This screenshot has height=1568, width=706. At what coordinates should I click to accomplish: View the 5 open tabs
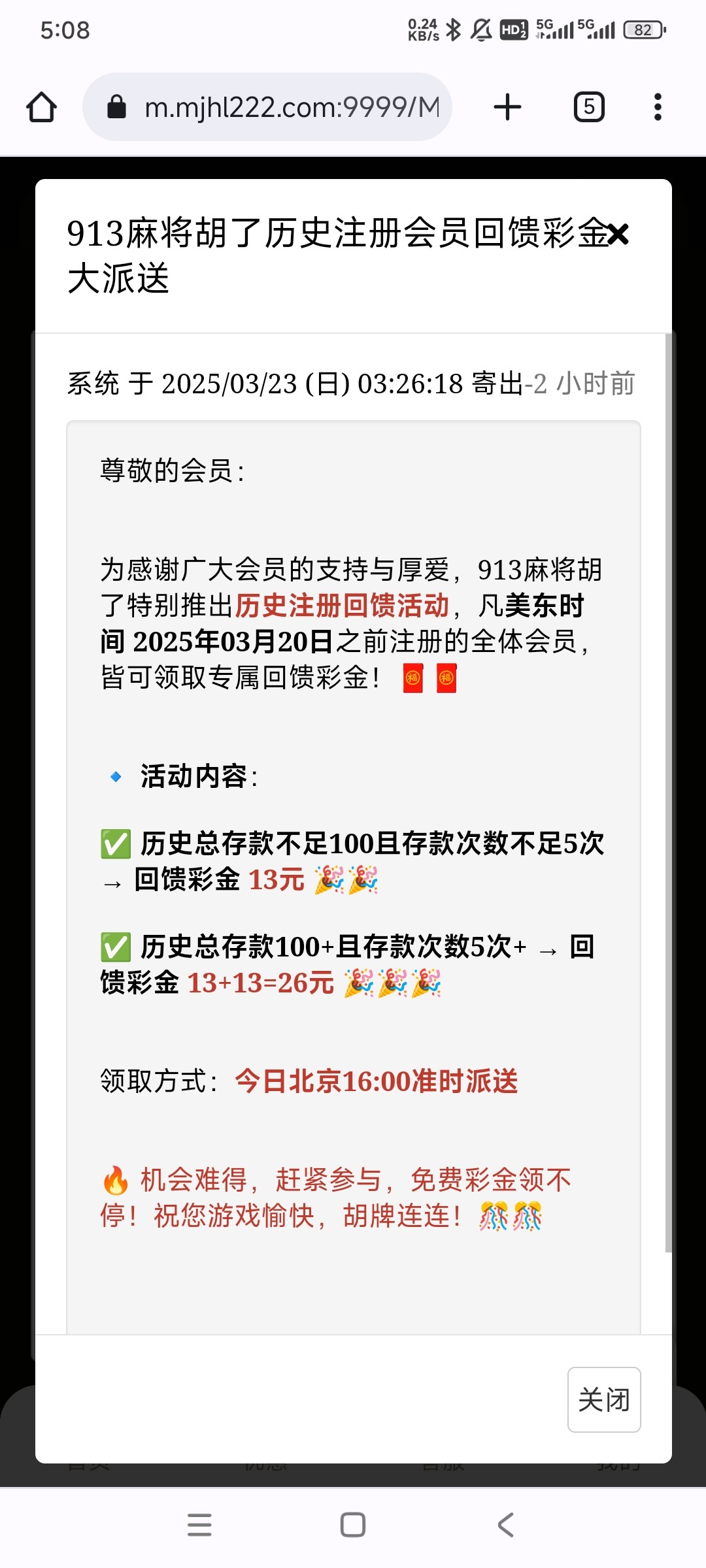588,107
